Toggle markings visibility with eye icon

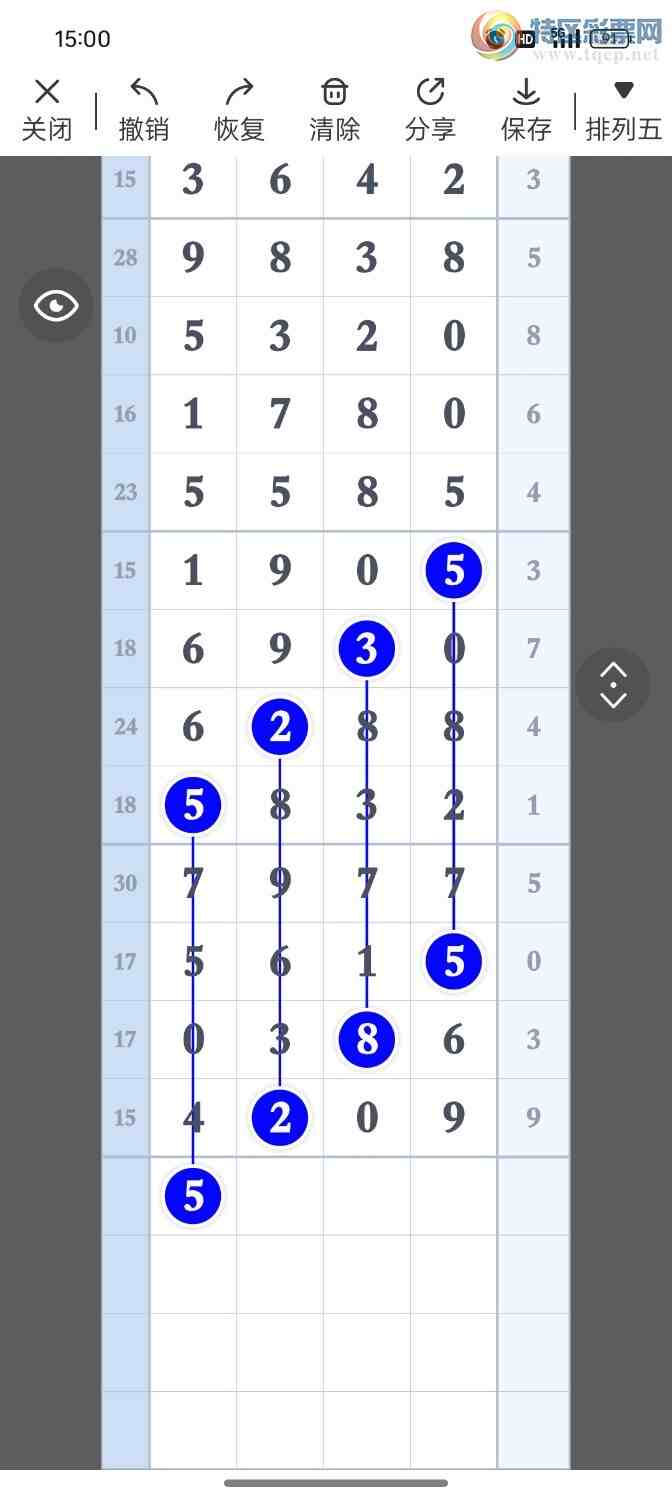(56, 306)
